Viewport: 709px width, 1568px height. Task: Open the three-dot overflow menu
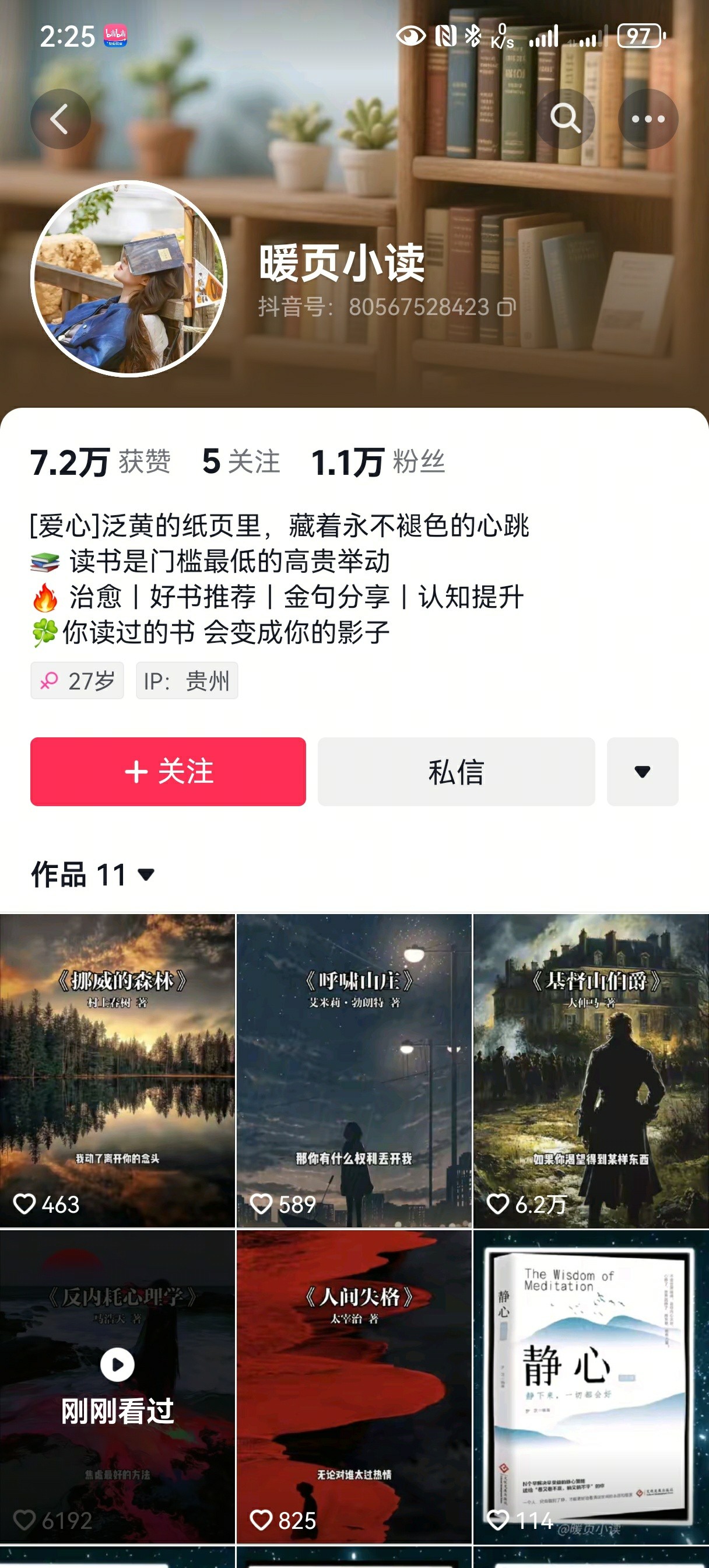click(x=648, y=118)
